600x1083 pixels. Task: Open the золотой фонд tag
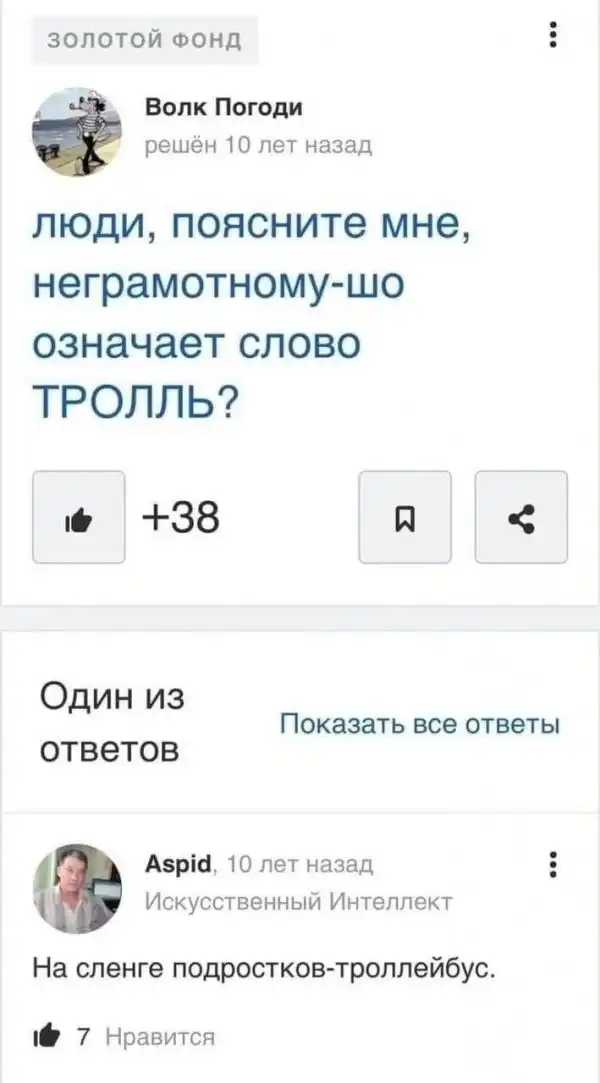point(145,40)
